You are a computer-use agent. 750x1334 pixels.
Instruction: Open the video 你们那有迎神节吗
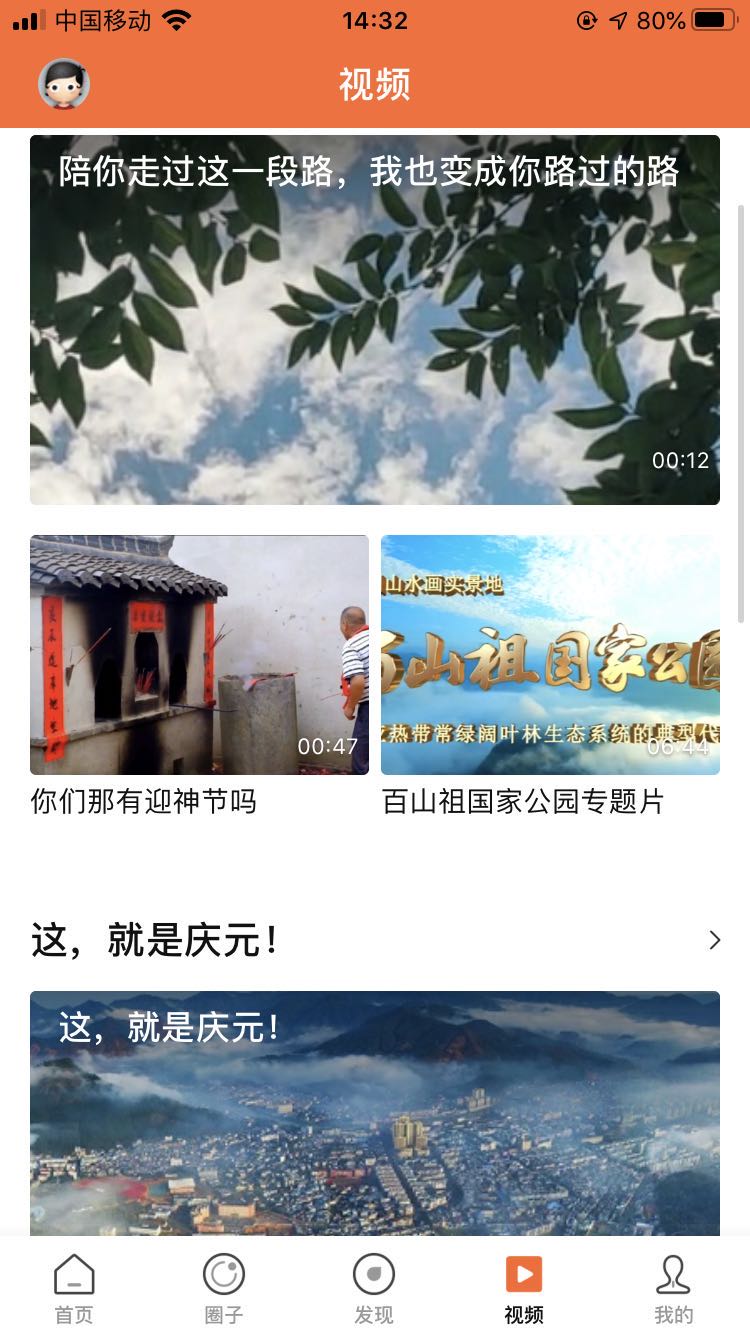(x=198, y=655)
